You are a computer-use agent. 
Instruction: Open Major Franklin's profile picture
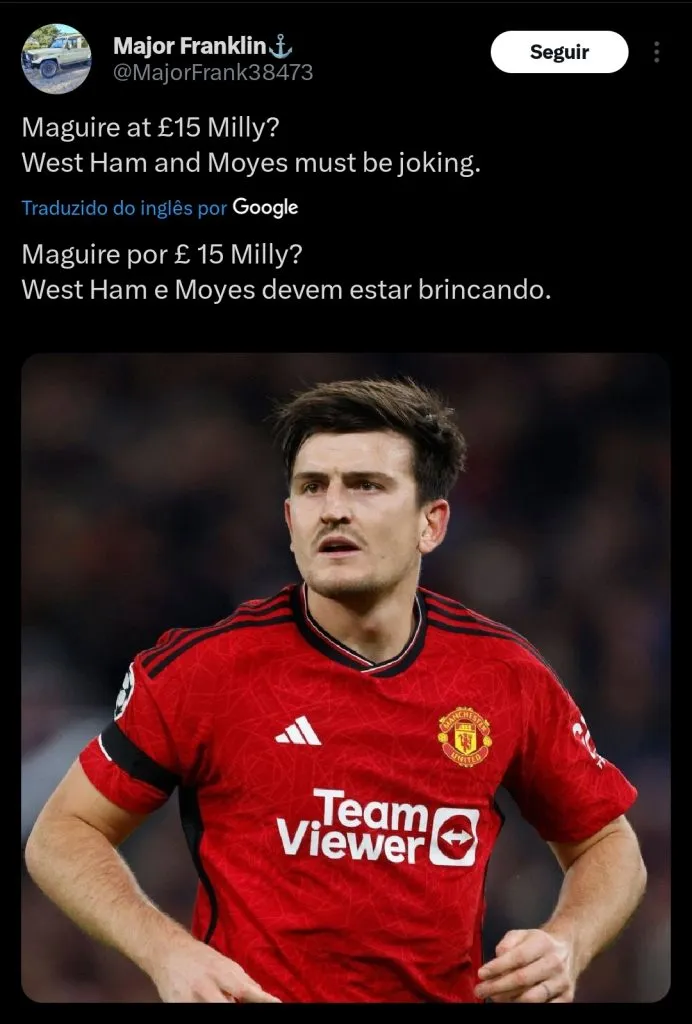(56, 59)
